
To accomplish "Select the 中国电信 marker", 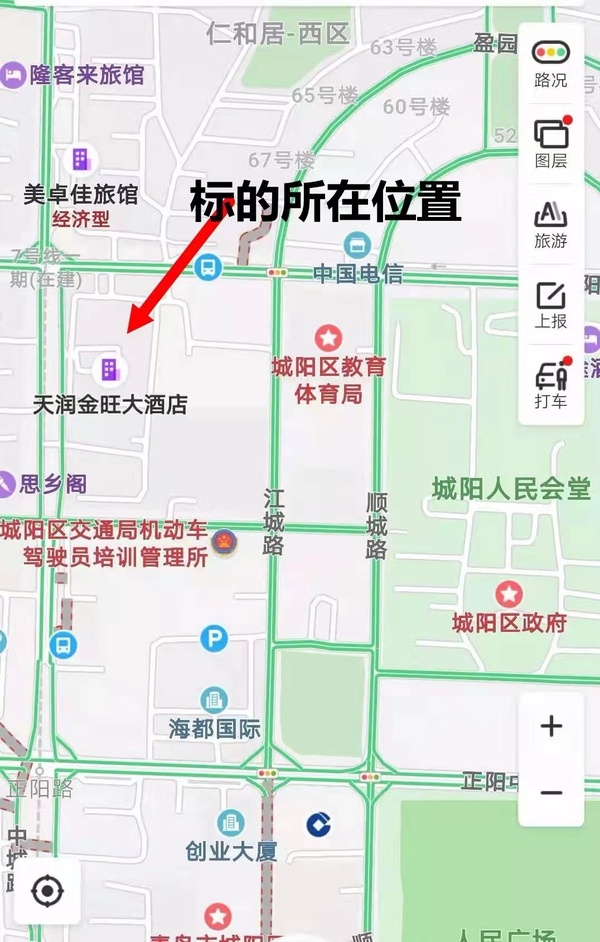I will pyautogui.click(x=357, y=245).
